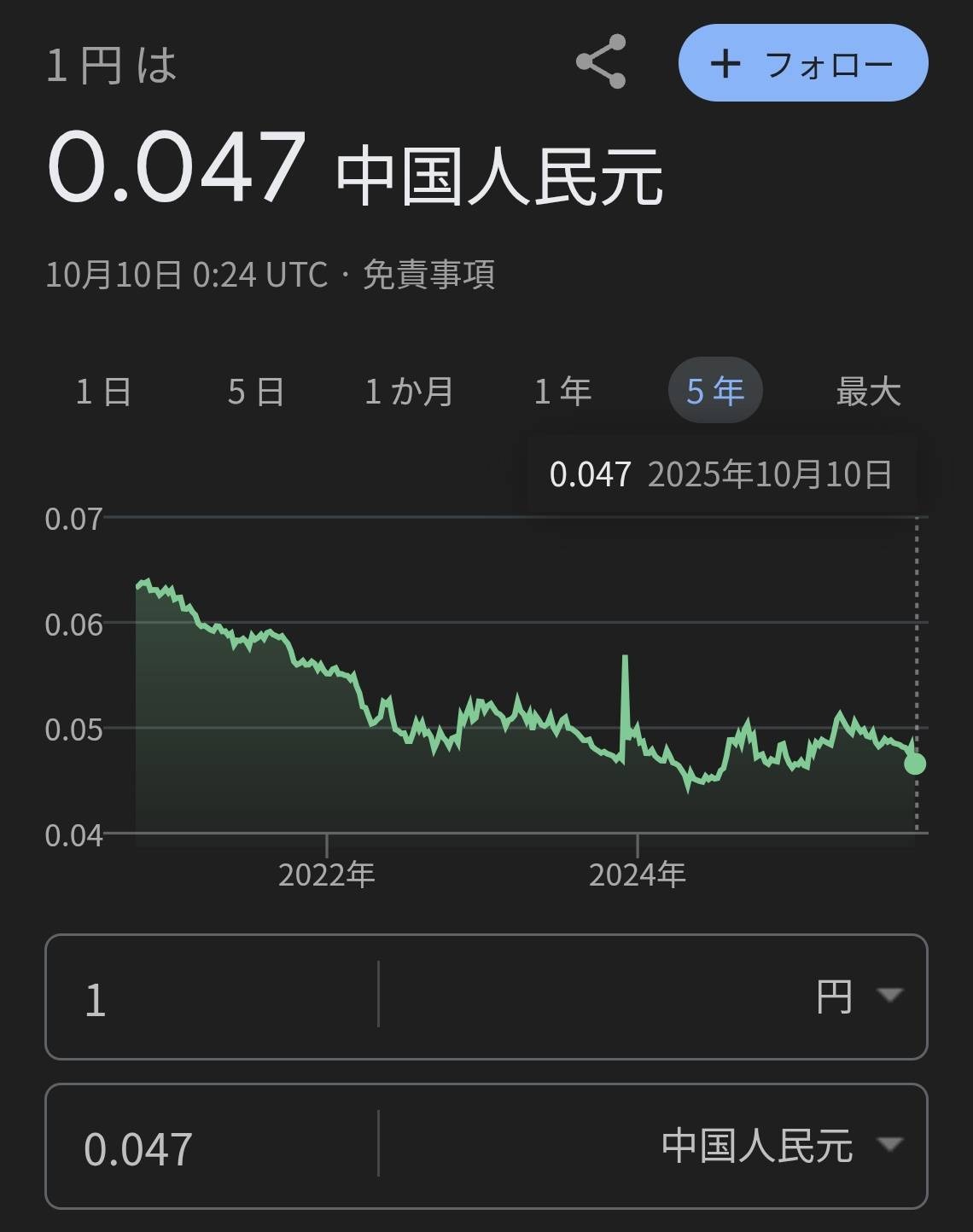This screenshot has height=1232, width=973.
Task: Show the 最大 chart range
Action: point(868,392)
